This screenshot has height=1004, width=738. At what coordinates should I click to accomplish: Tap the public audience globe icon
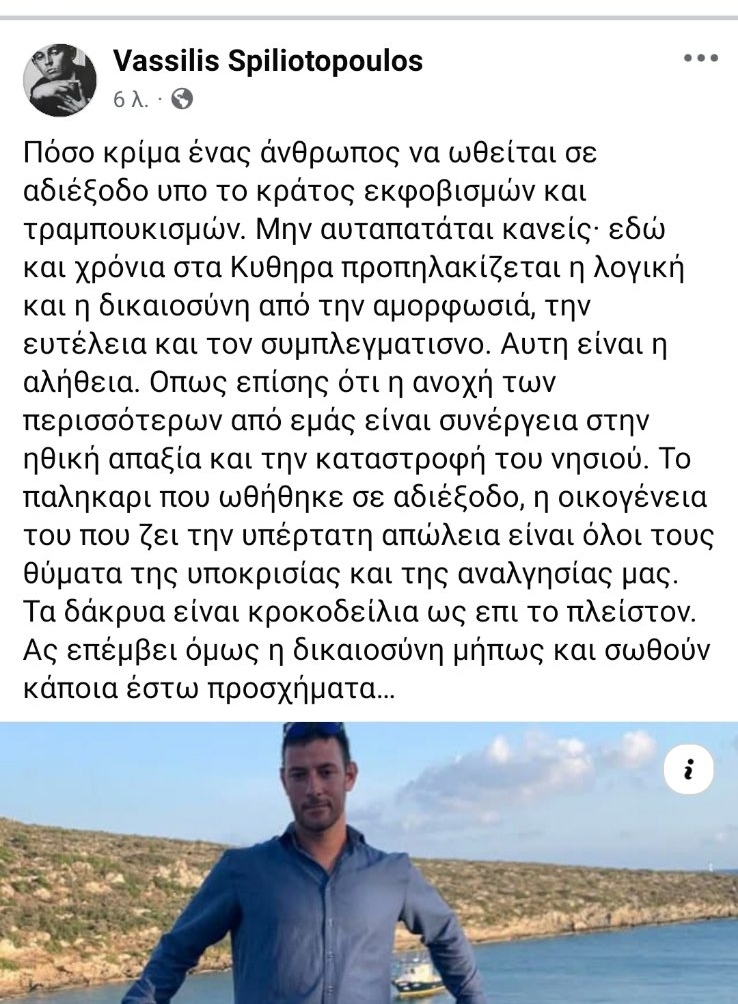tap(182, 99)
